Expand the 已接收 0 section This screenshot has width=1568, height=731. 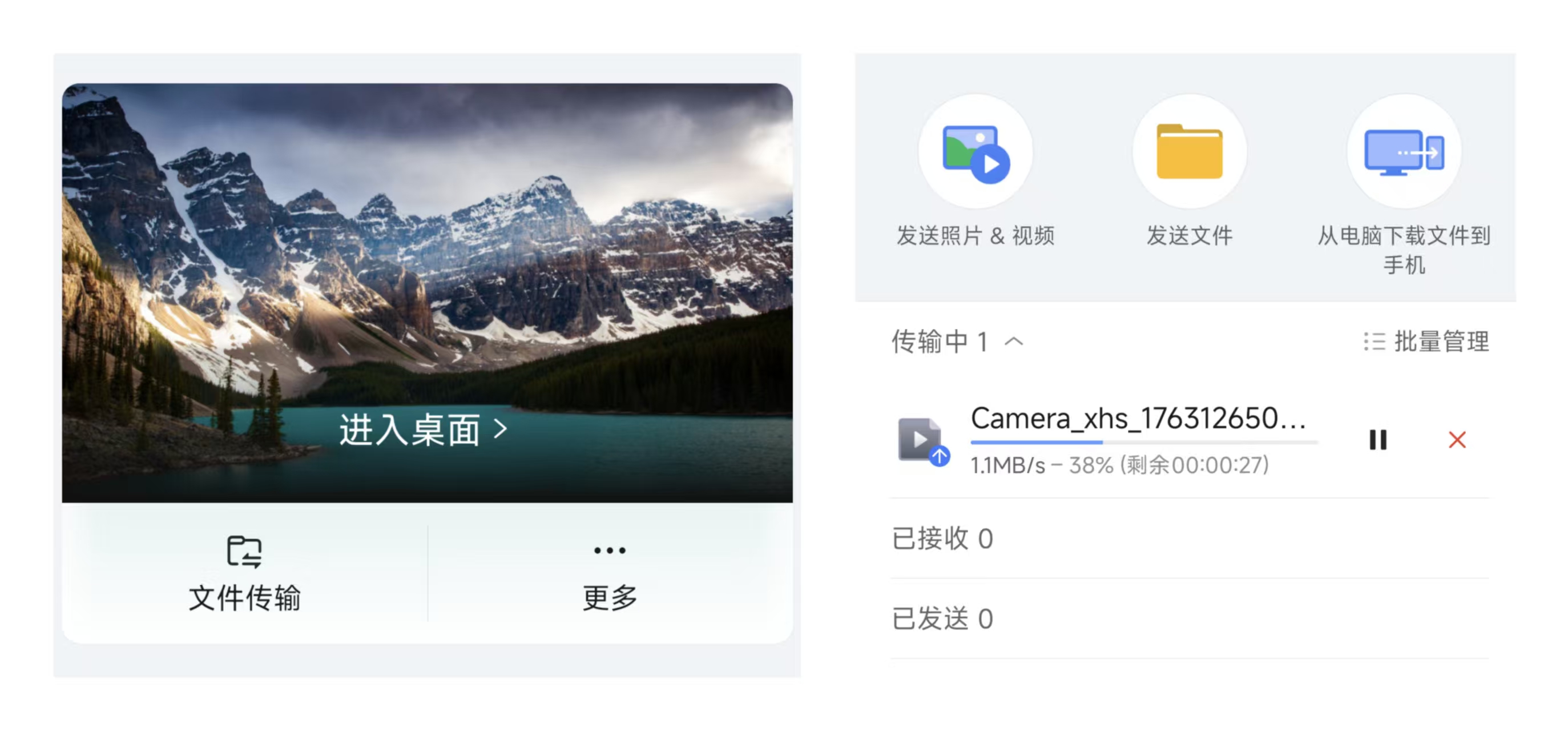[x=942, y=539]
